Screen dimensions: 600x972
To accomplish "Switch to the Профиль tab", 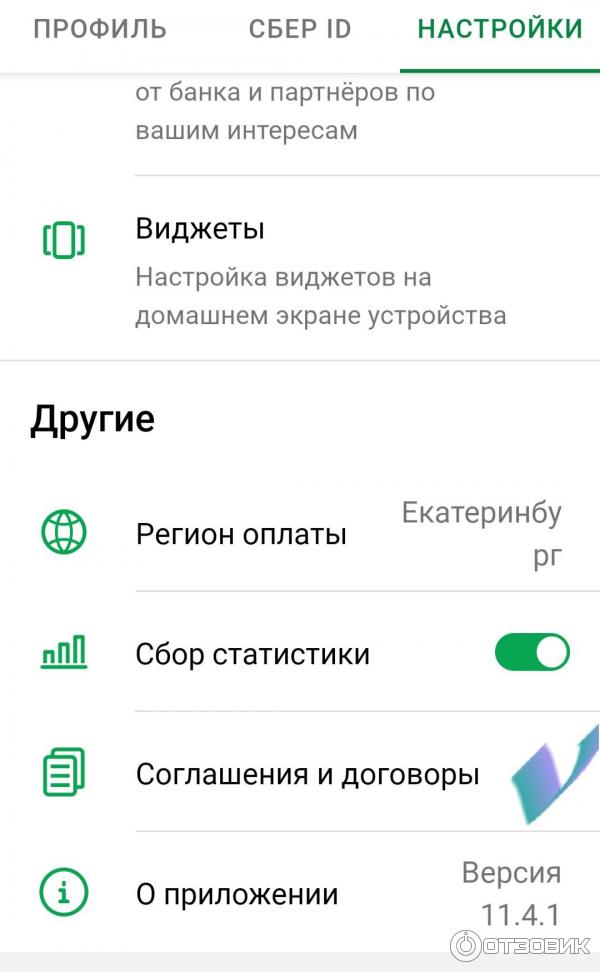I will pos(99,29).
